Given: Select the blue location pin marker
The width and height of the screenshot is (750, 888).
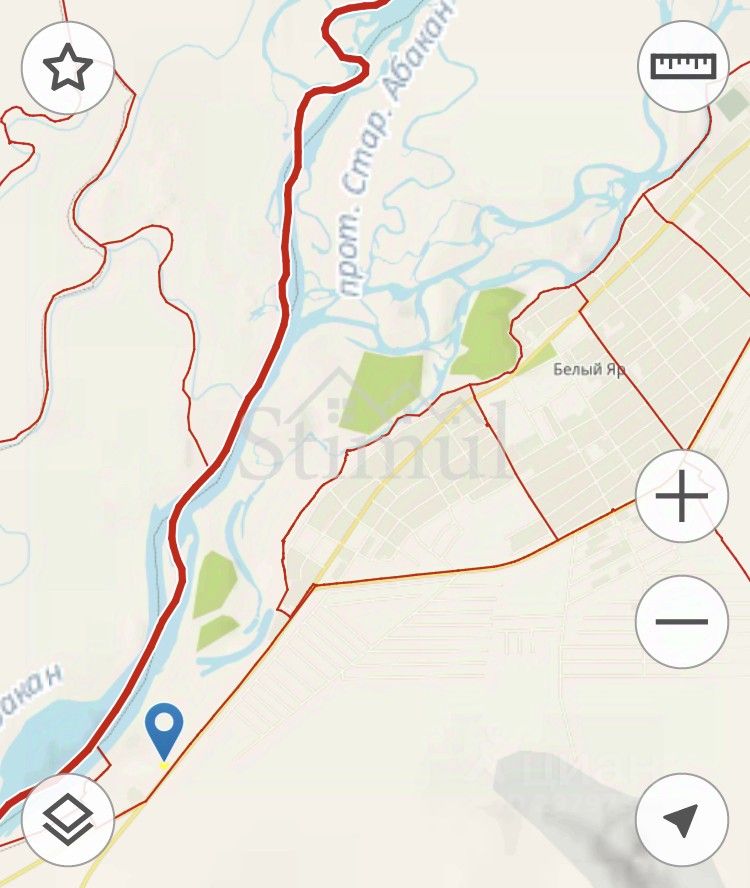Looking at the screenshot, I should tap(164, 730).
